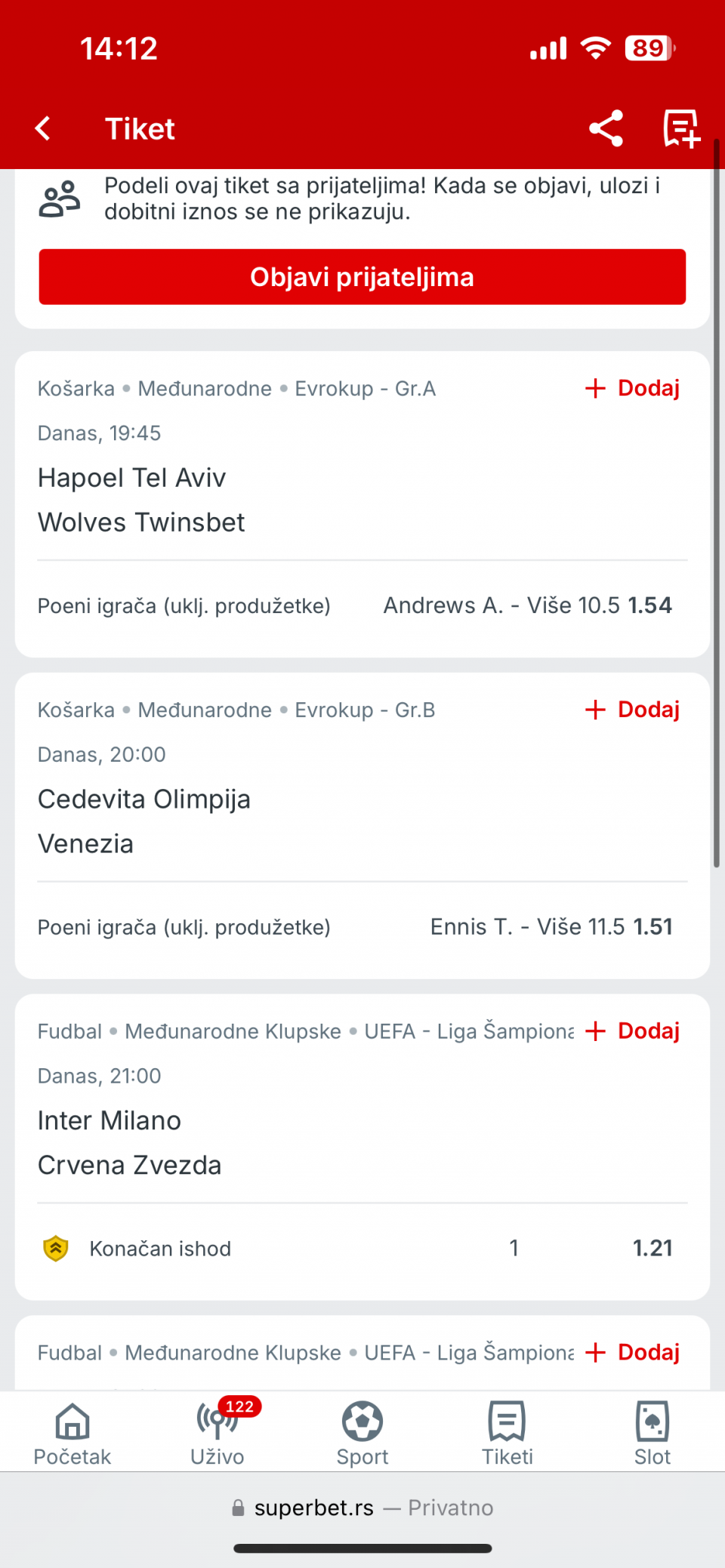The width and height of the screenshot is (725, 1568).
Task: Open Hapoel Tel Aviv vs Wolves Twinsbet match
Action: pyautogui.click(x=141, y=500)
